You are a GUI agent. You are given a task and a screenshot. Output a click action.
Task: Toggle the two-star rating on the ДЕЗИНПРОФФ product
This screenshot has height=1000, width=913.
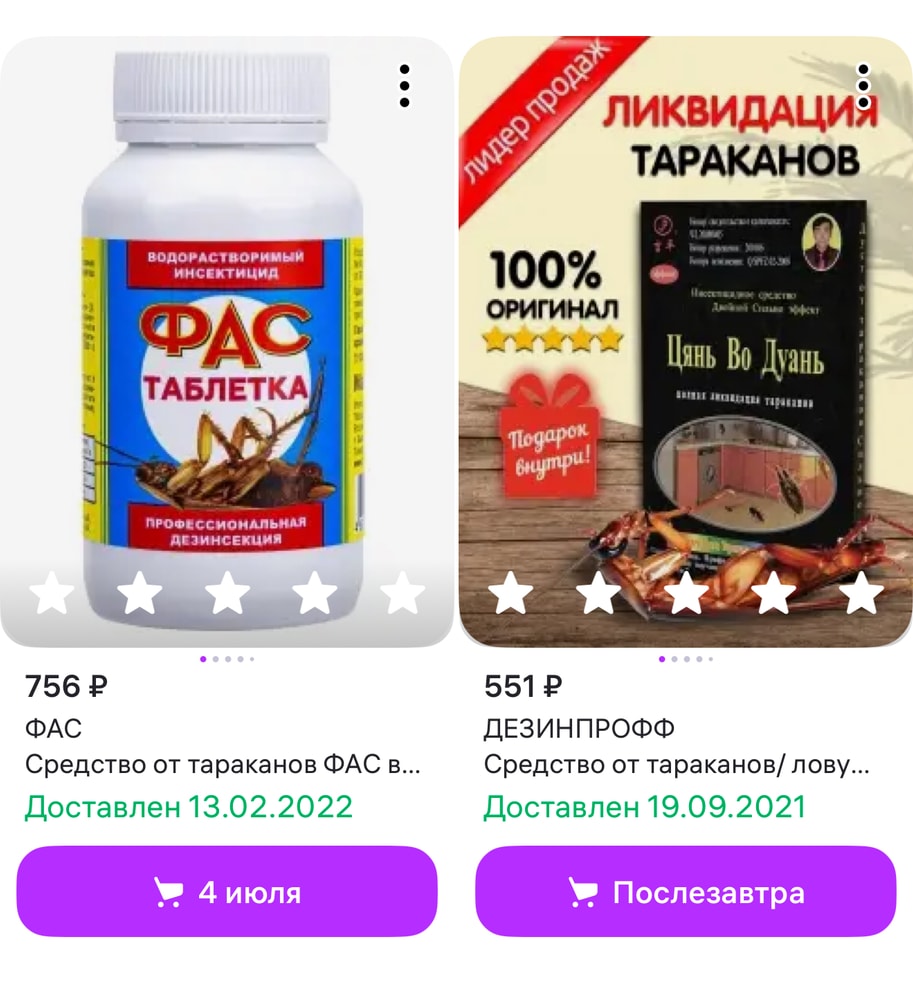[x=597, y=592]
